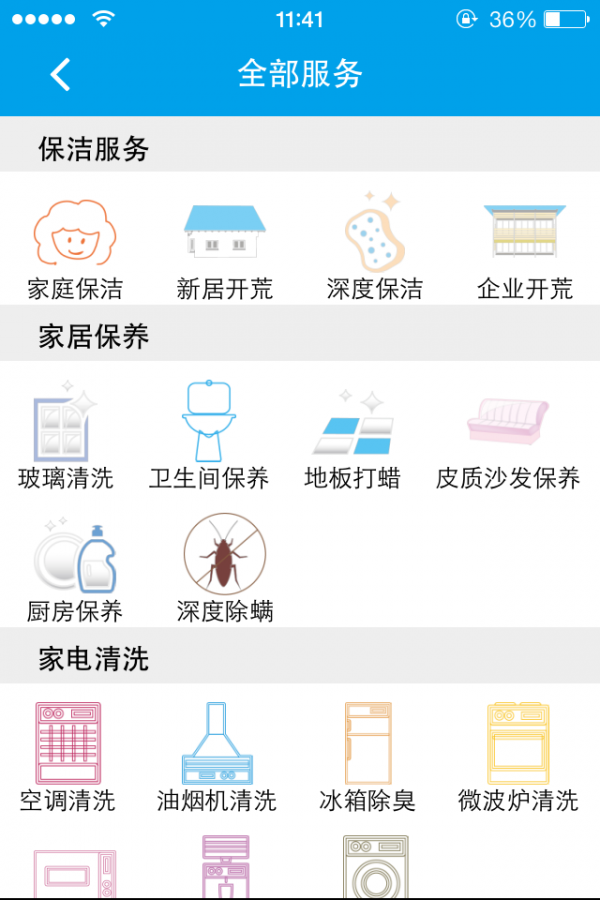Go back using the top-left arrow
Image resolution: width=600 pixels, height=900 pixels.
coord(61,74)
